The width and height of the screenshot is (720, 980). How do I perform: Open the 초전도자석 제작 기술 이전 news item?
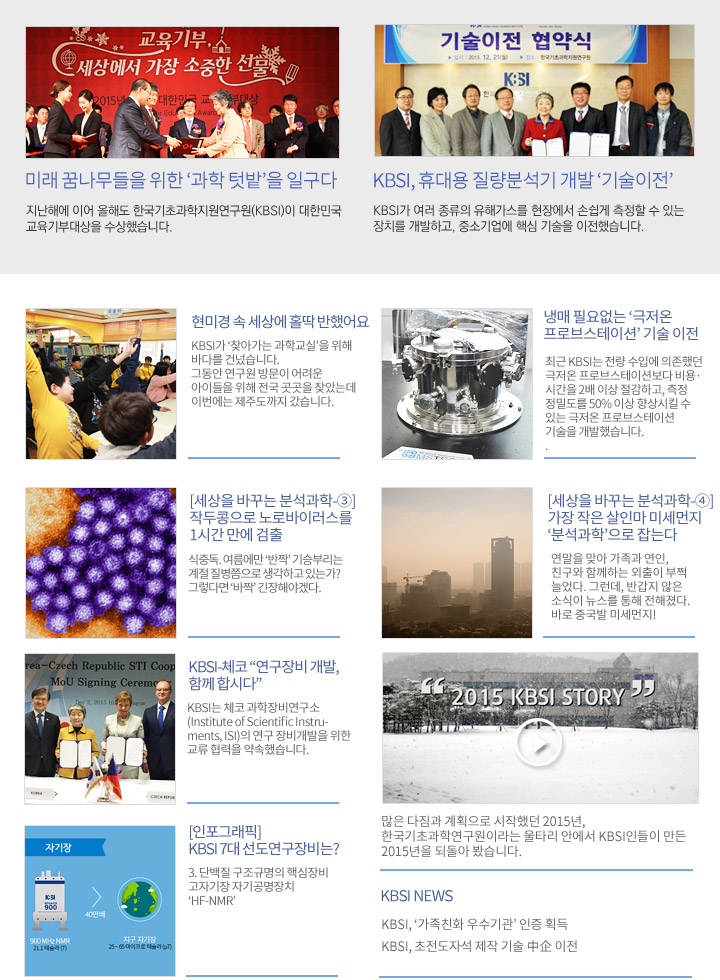479,946
